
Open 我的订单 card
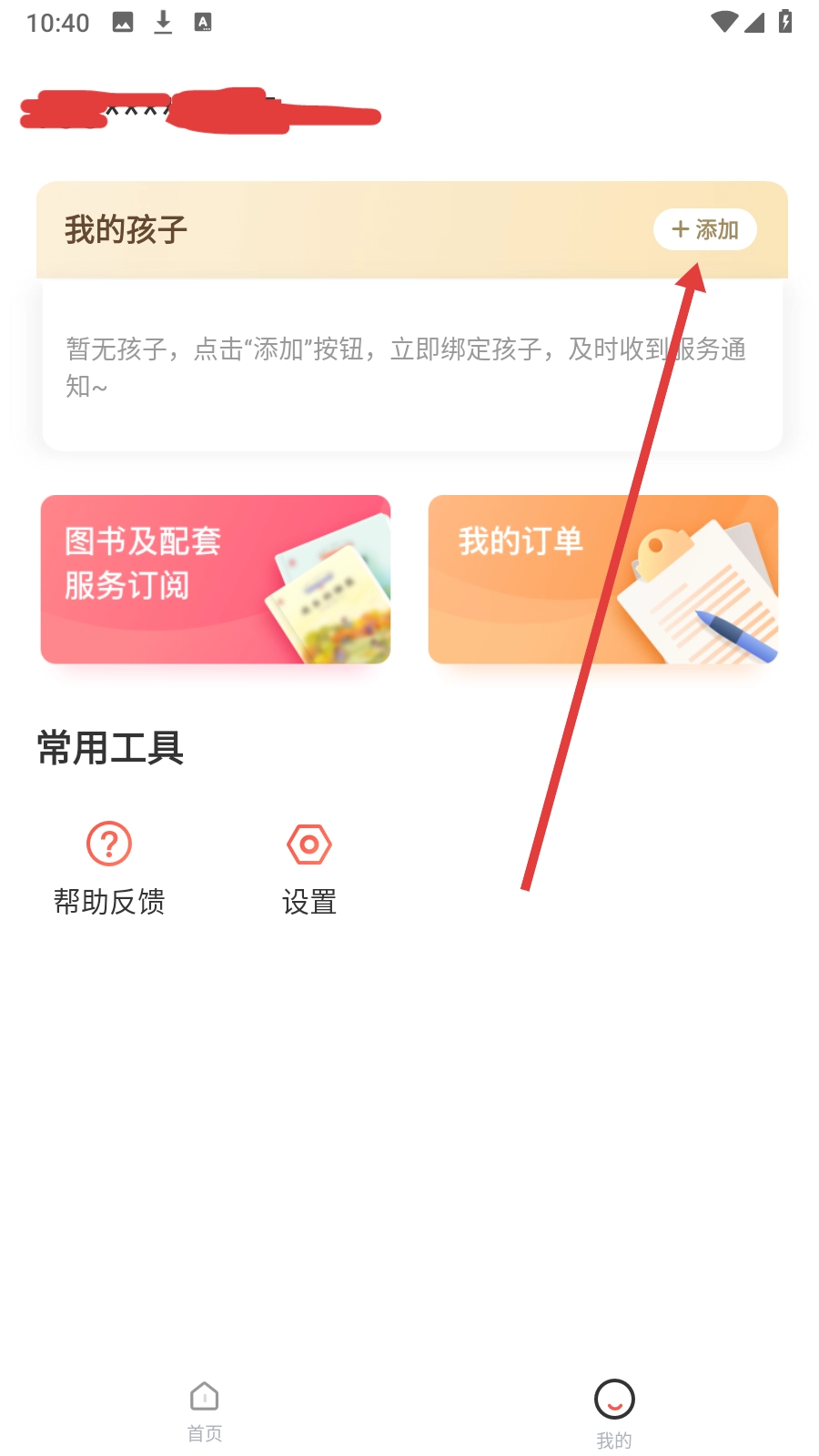pos(602,579)
